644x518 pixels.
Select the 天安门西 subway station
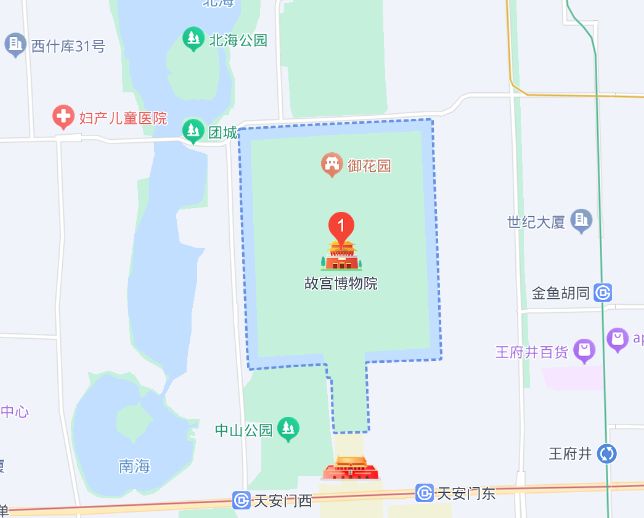click(x=241, y=499)
